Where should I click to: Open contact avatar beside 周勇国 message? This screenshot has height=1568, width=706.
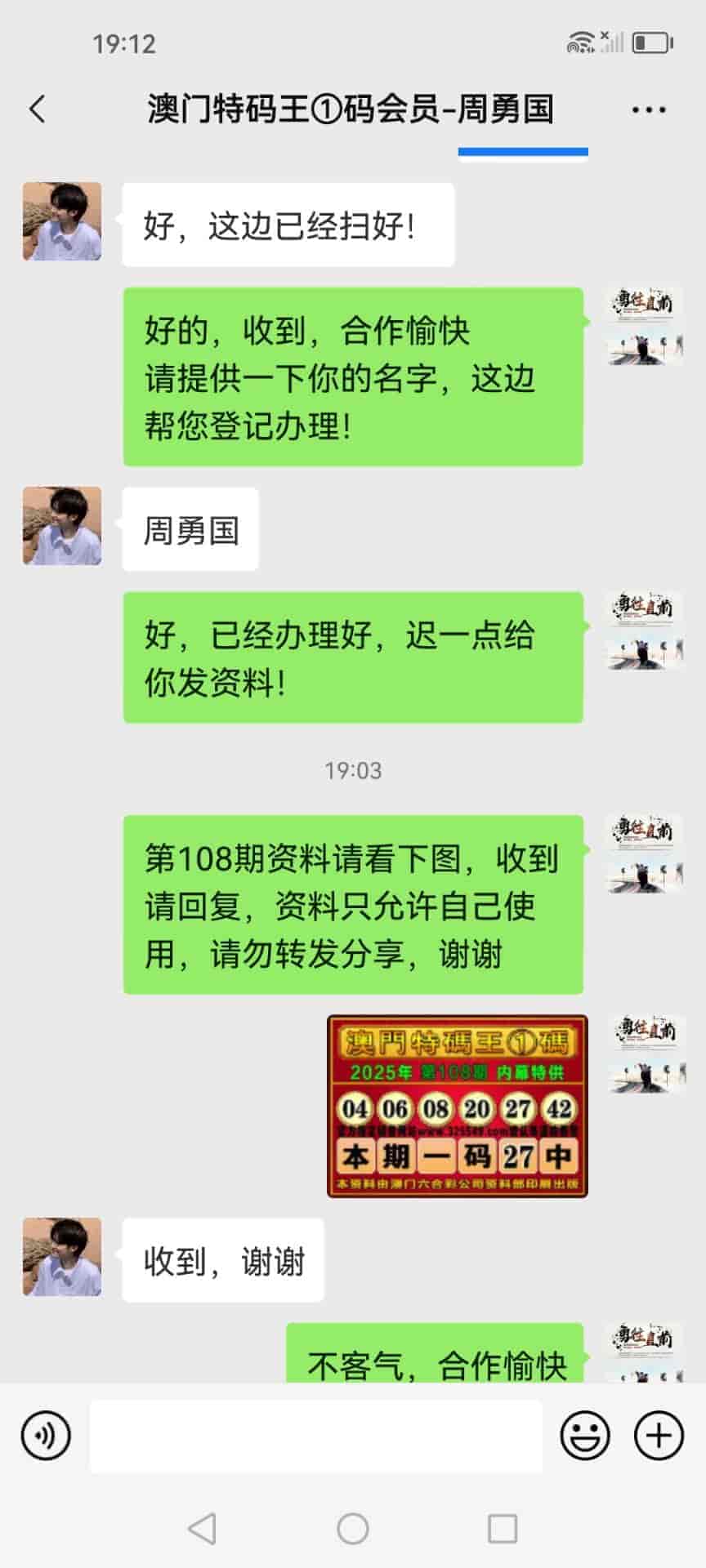(62, 527)
